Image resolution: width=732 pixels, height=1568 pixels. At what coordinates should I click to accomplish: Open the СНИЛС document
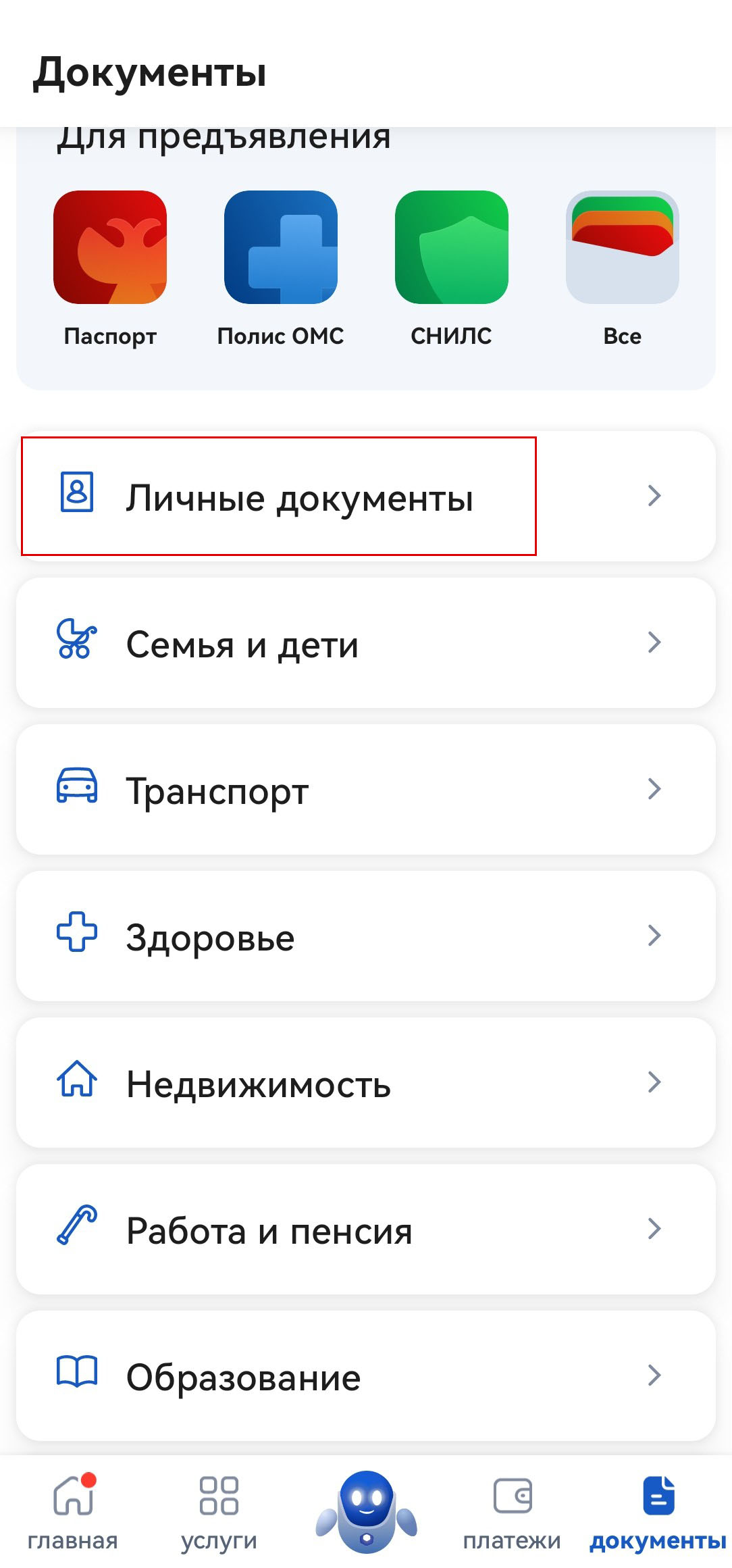tap(451, 248)
